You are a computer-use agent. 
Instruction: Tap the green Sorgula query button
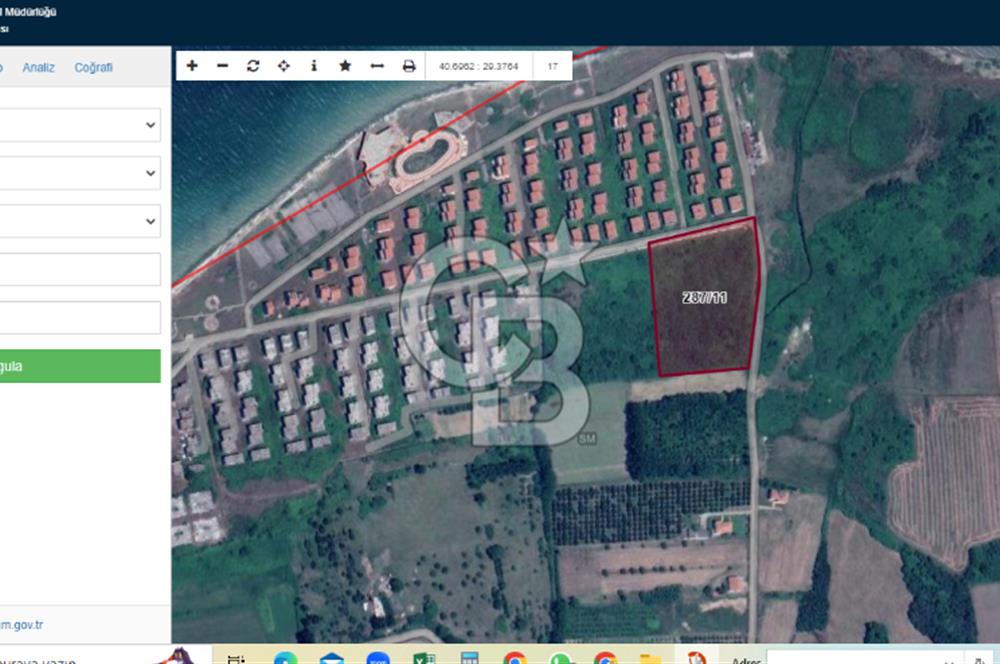80,366
